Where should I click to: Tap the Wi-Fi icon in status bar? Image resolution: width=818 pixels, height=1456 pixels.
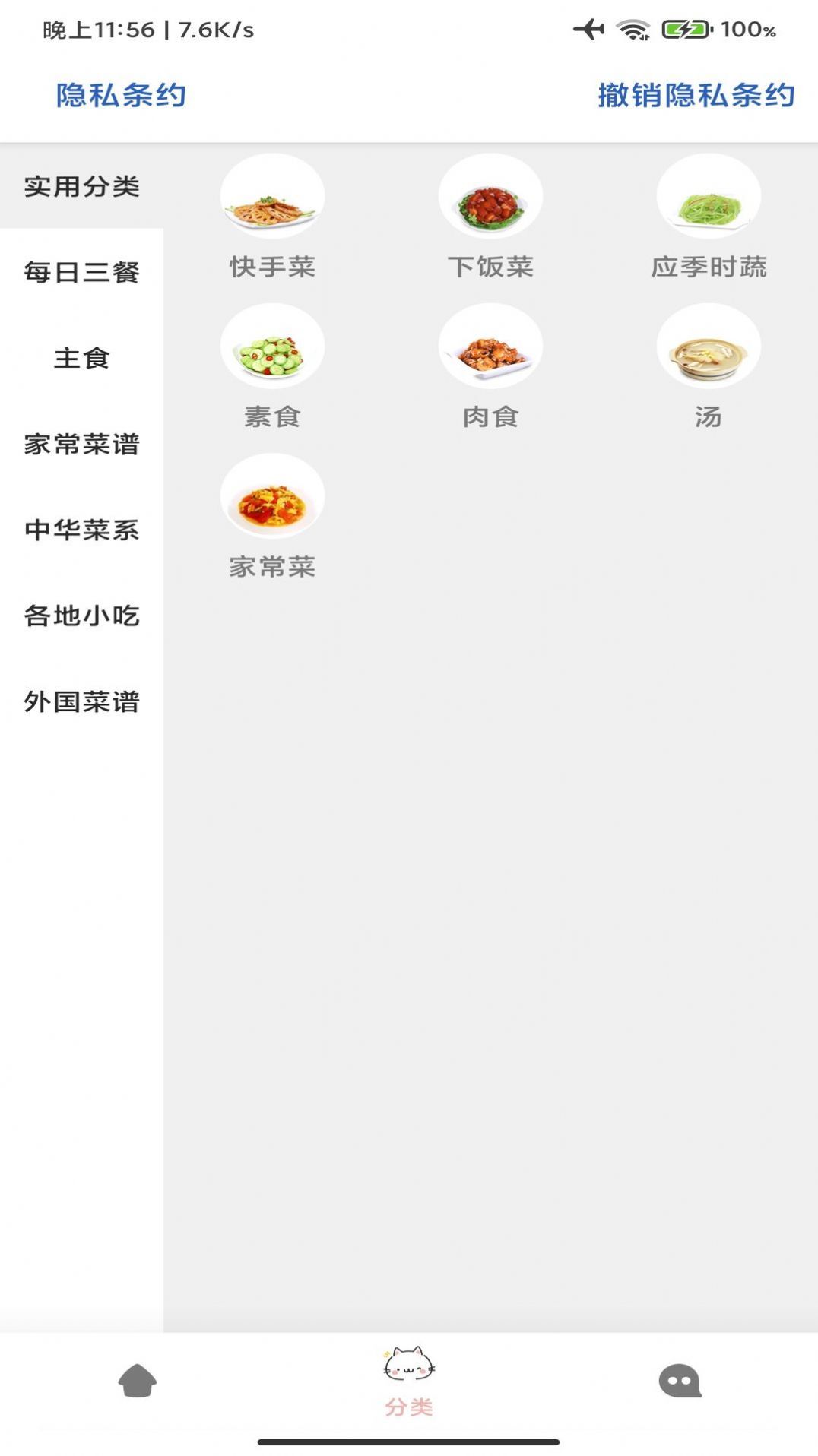633,30
